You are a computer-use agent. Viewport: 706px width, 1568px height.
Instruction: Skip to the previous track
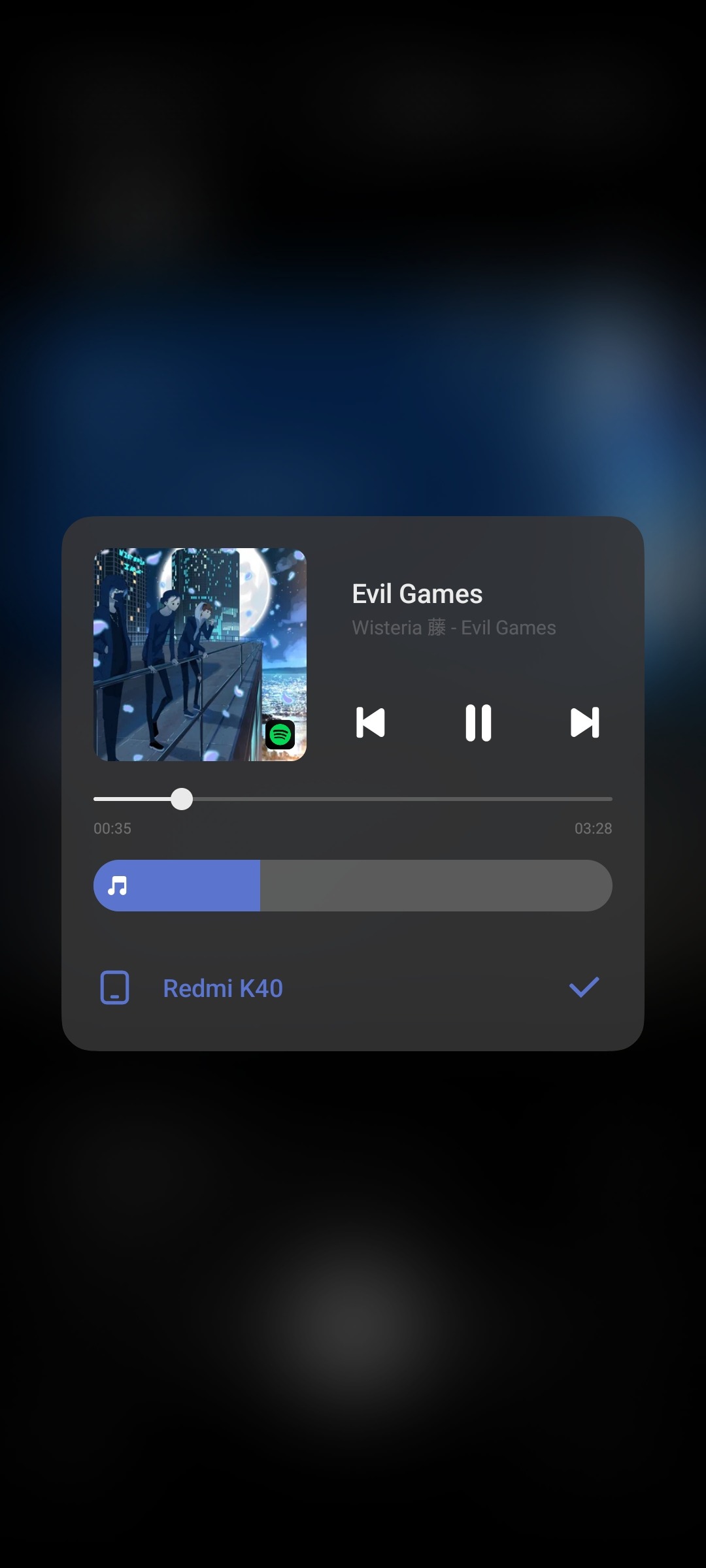coord(371,723)
